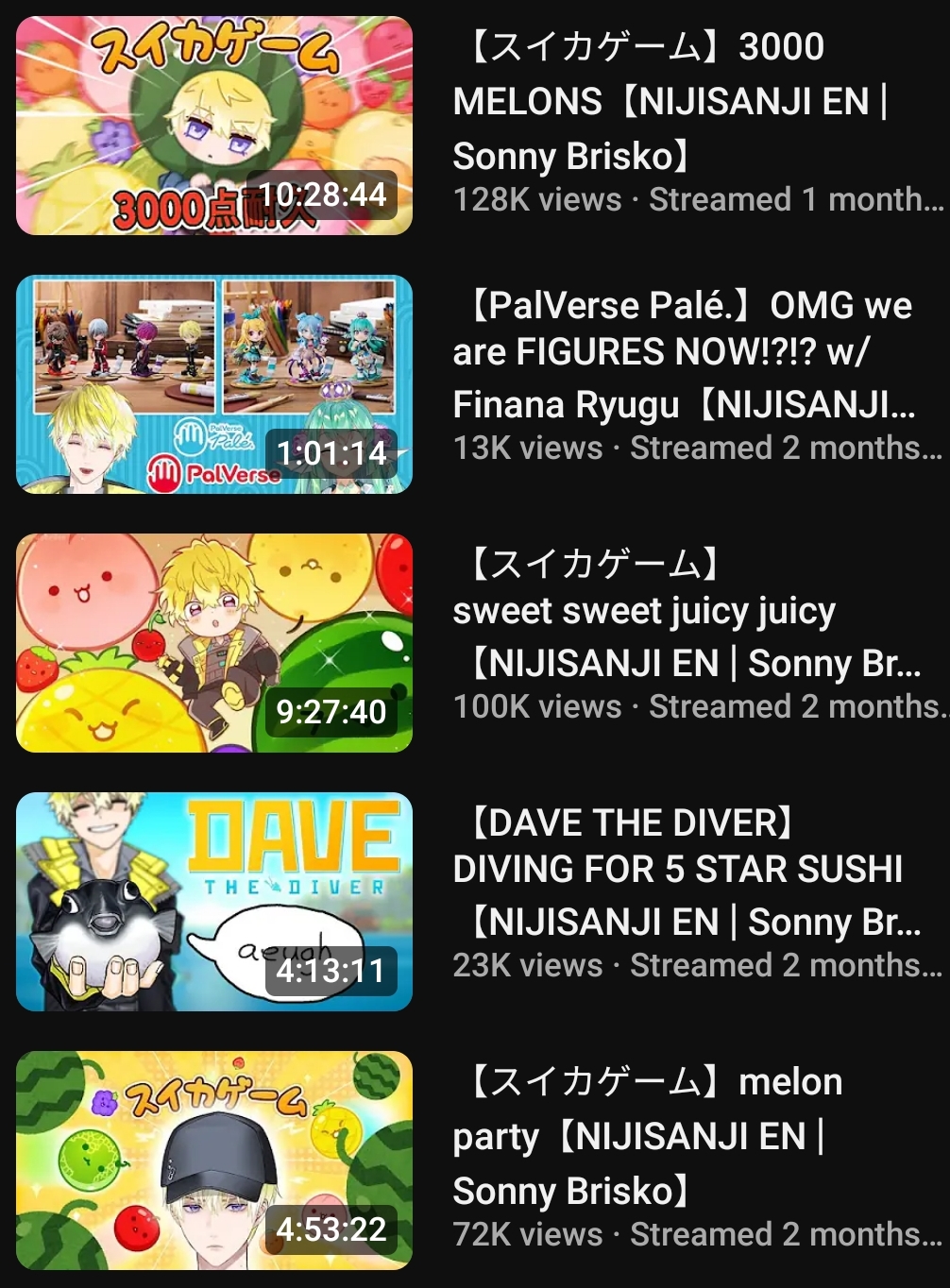Play the melon party stream video

pyautogui.click(x=214, y=1161)
